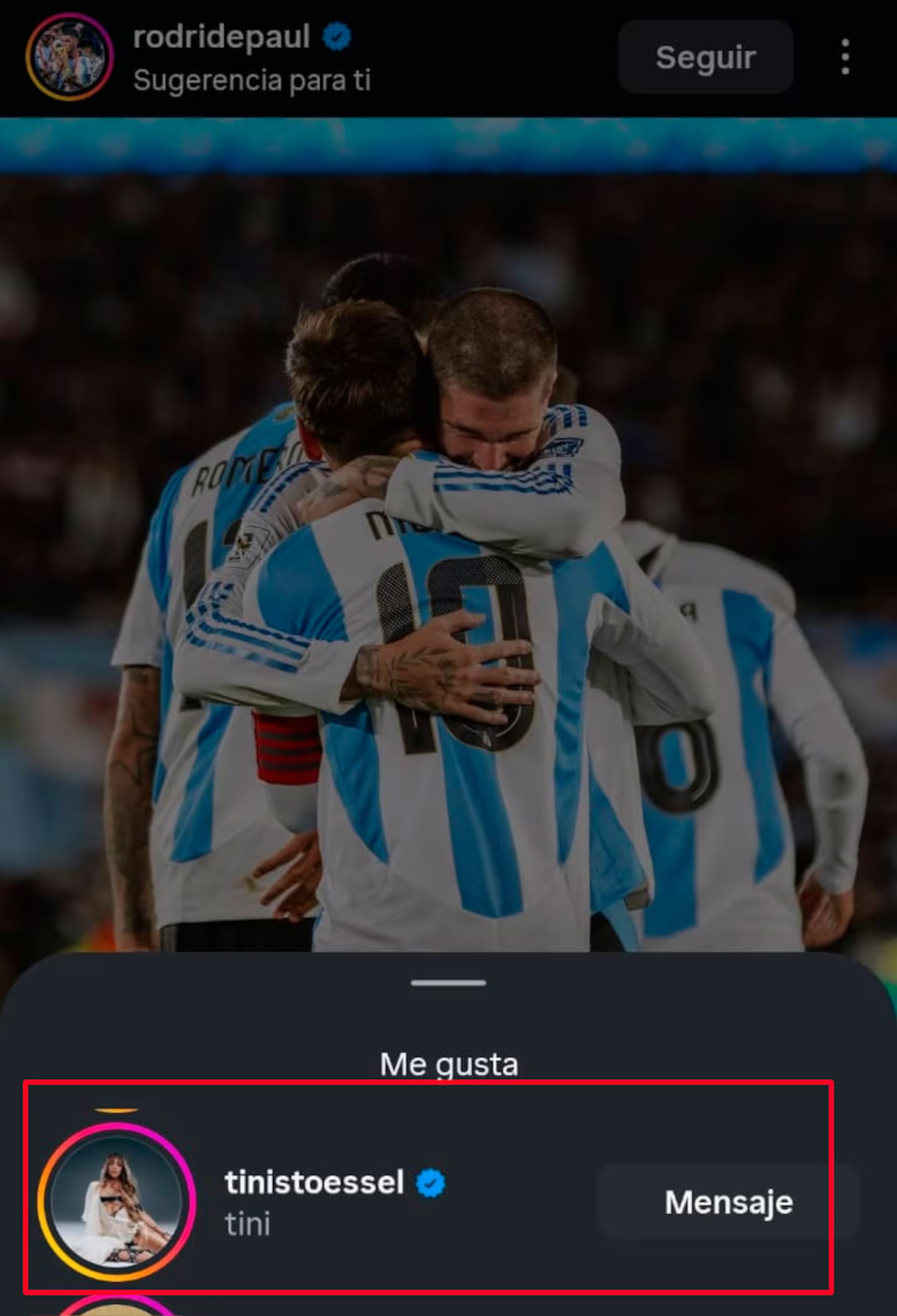Follow rodridepaul with the Seguir button
The width and height of the screenshot is (897, 1316).
705,58
